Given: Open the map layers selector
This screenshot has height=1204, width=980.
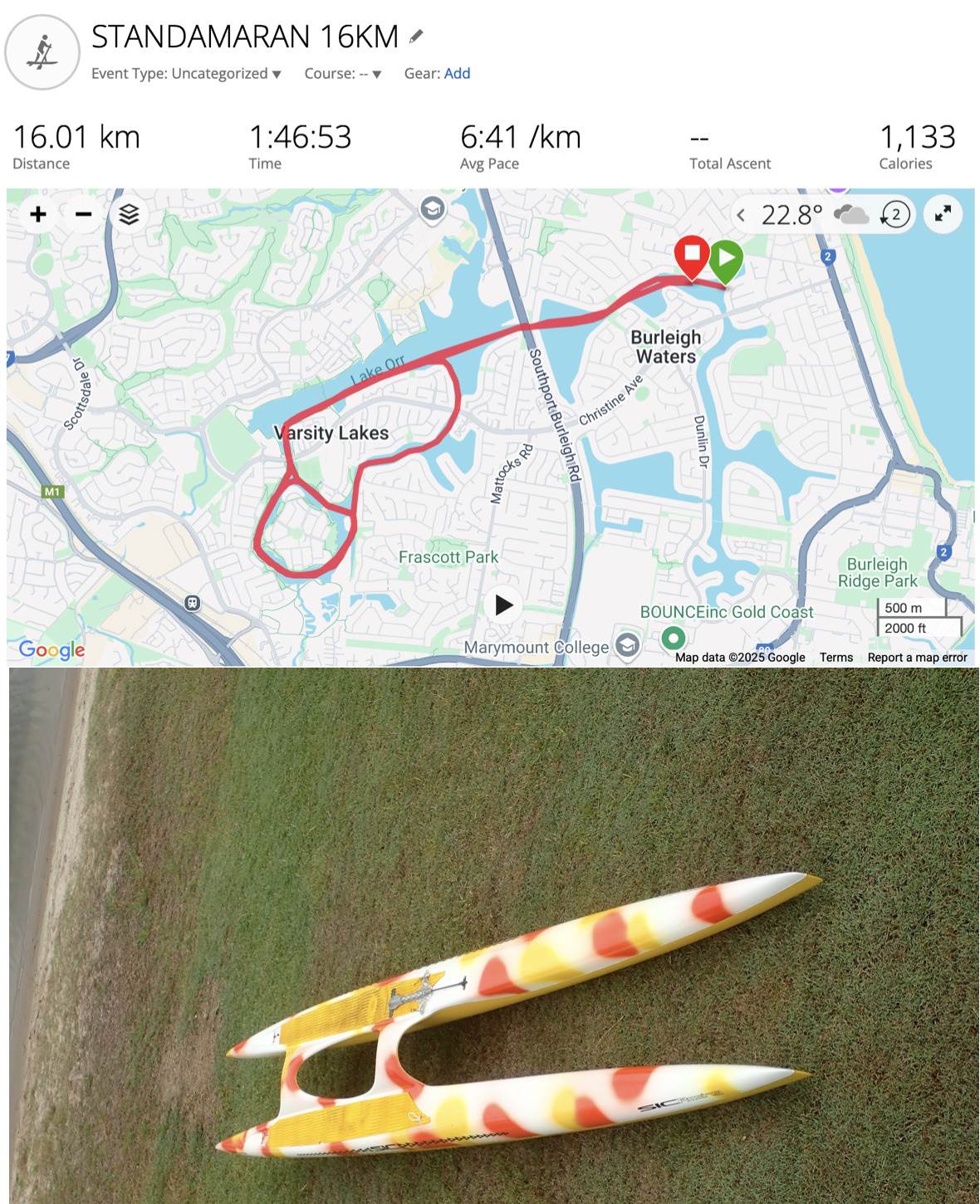Looking at the screenshot, I should pyautogui.click(x=129, y=214).
